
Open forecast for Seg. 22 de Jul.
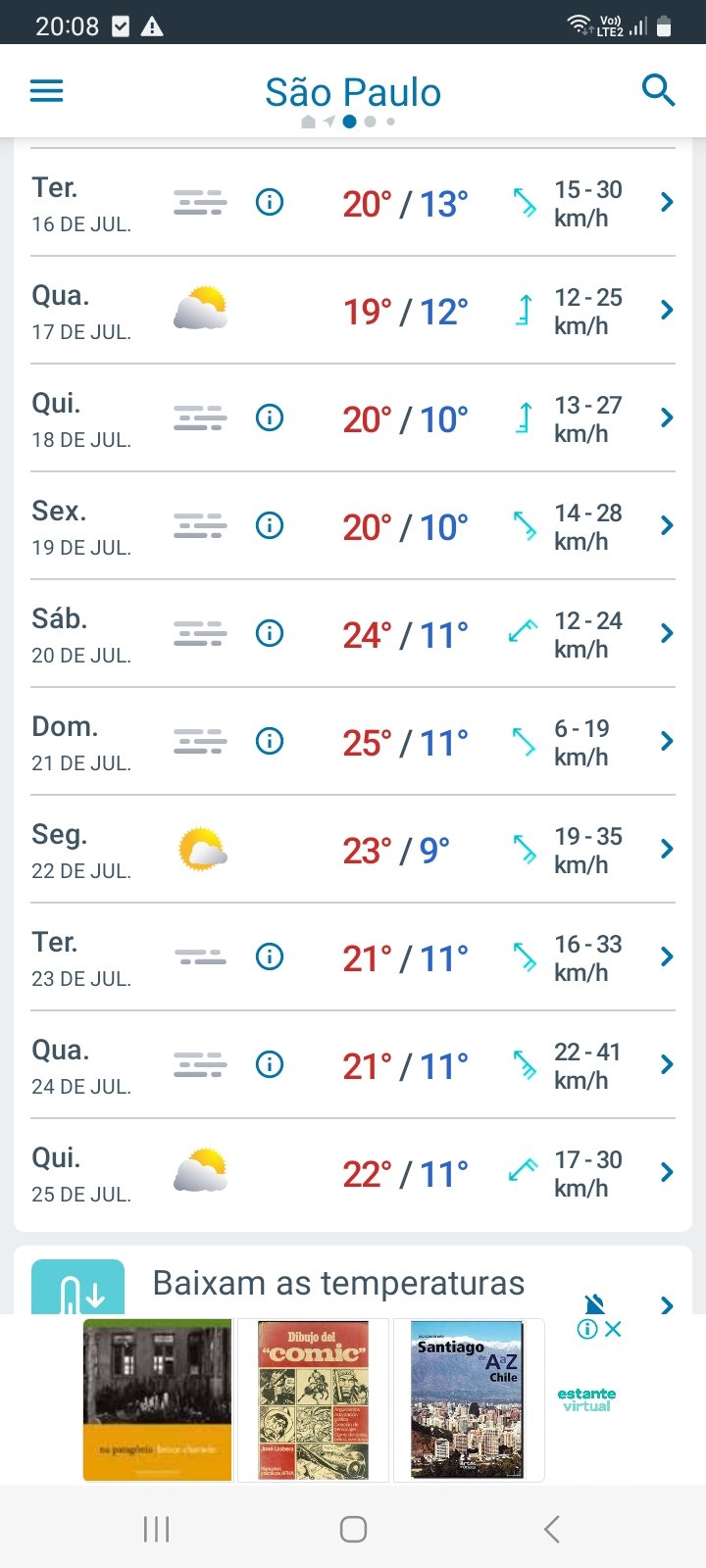point(353,850)
